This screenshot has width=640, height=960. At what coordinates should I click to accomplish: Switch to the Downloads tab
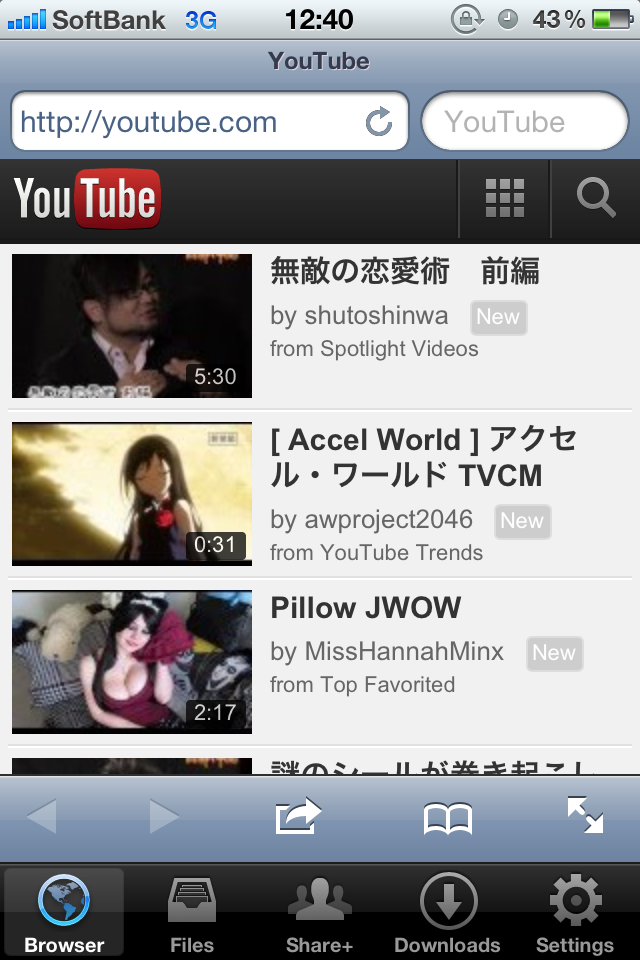pyautogui.click(x=447, y=914)
